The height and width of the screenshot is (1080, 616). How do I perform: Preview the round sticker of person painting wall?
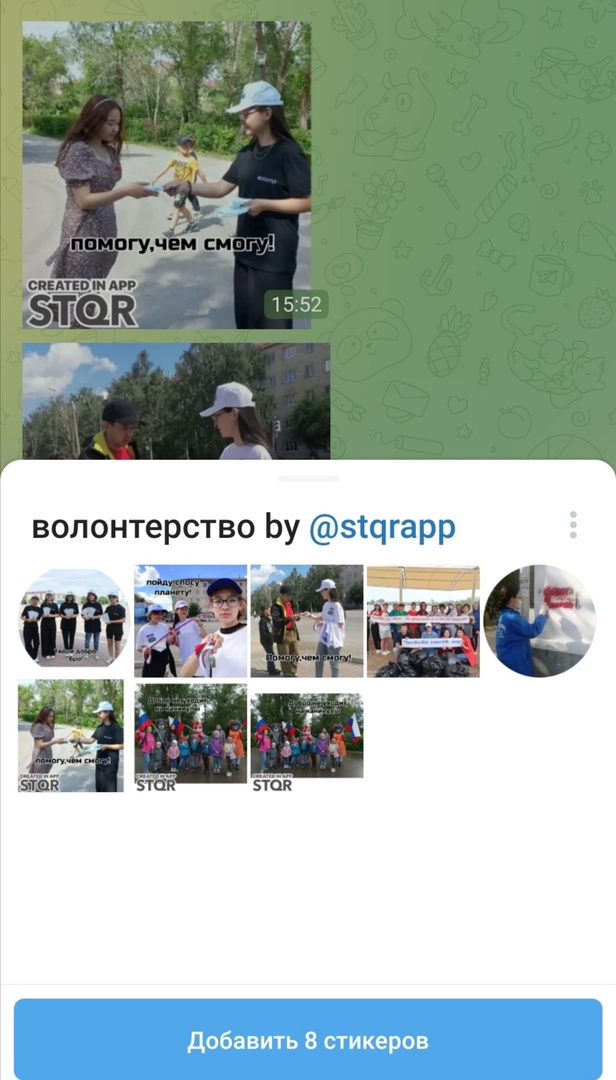coord(539,622)
